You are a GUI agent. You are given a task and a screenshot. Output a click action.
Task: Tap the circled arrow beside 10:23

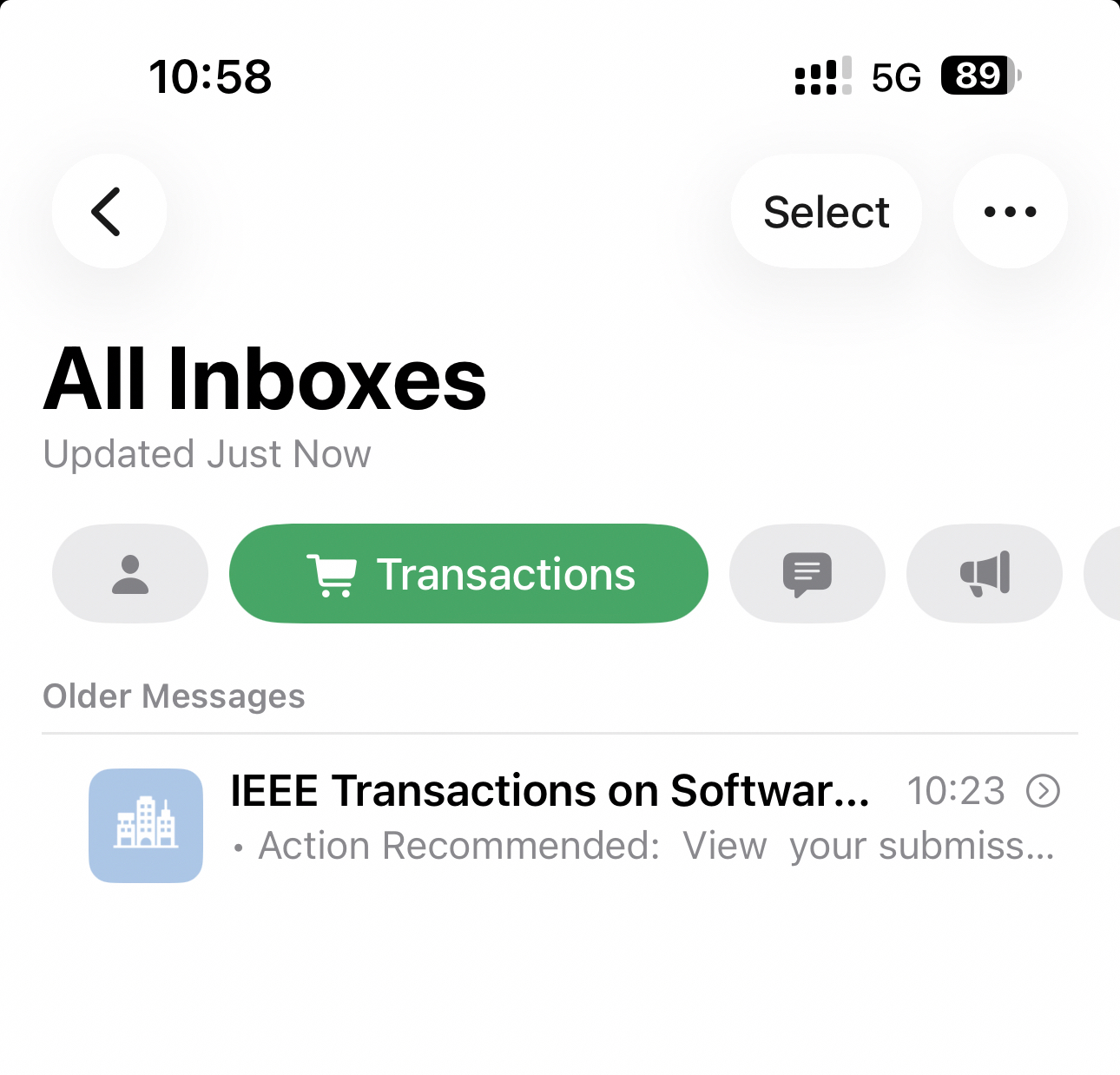click(x=1043, y=791)
